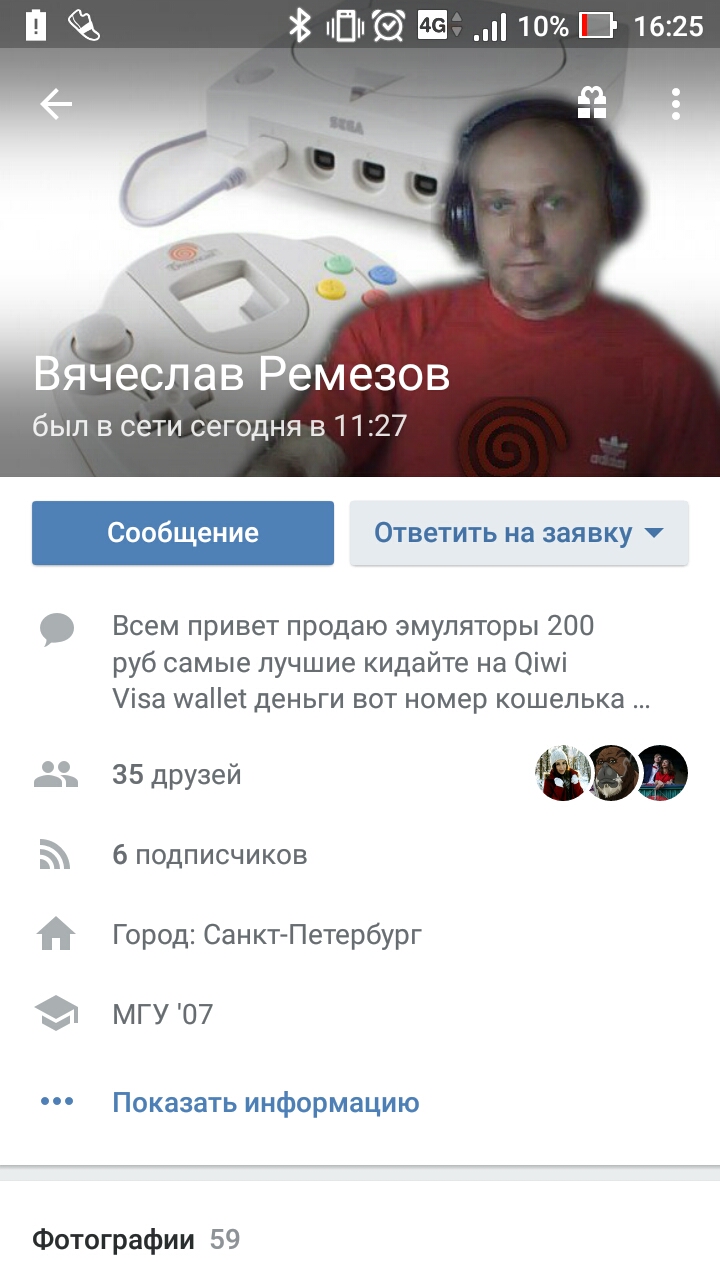Image resolution: width=720 pixels, height=1280 pixels.
Task: Select Показать информацию link
Action: [x=265, y=1103]
